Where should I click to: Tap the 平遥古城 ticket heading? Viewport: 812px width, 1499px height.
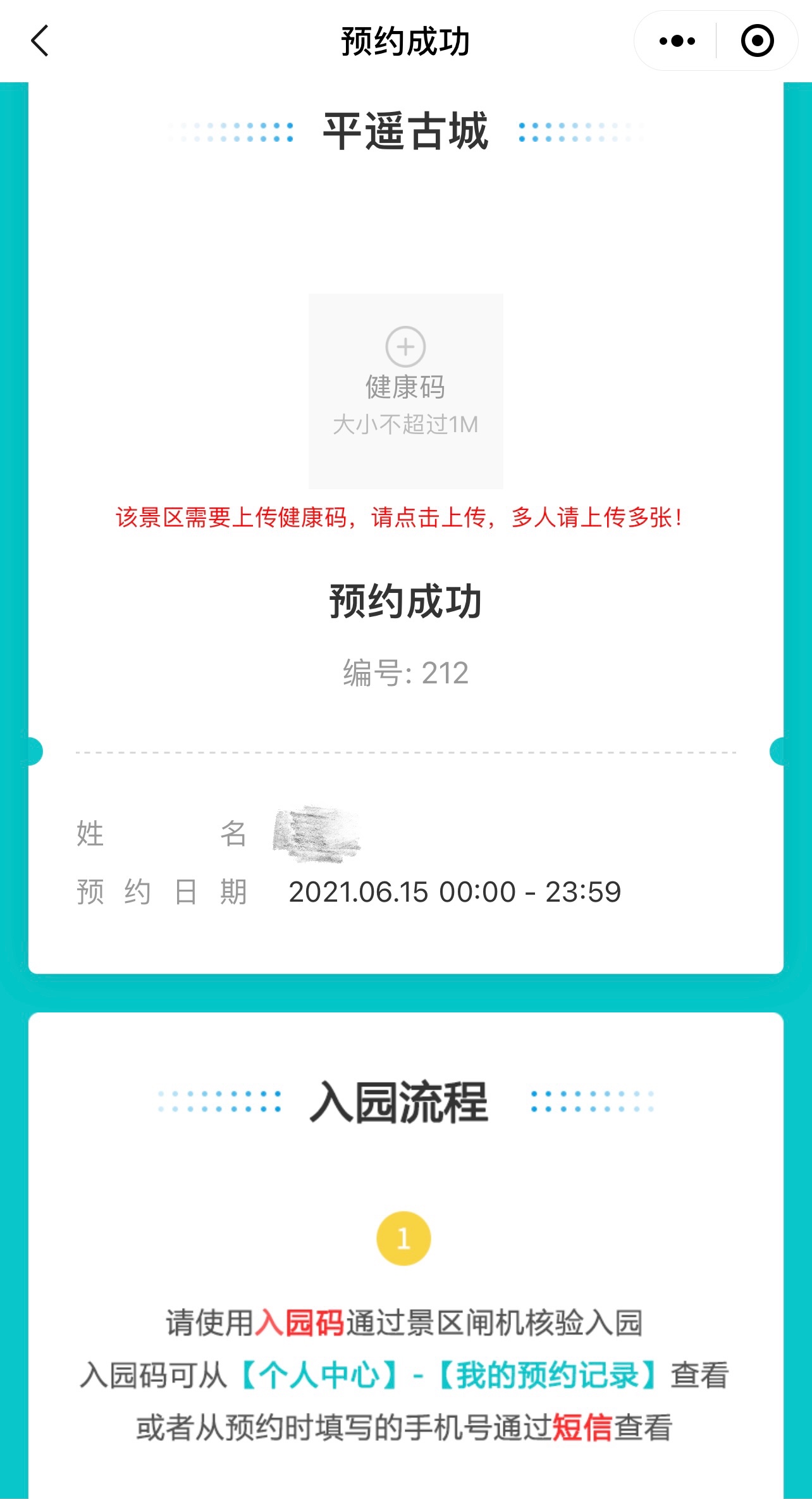(x=405, y=131)
